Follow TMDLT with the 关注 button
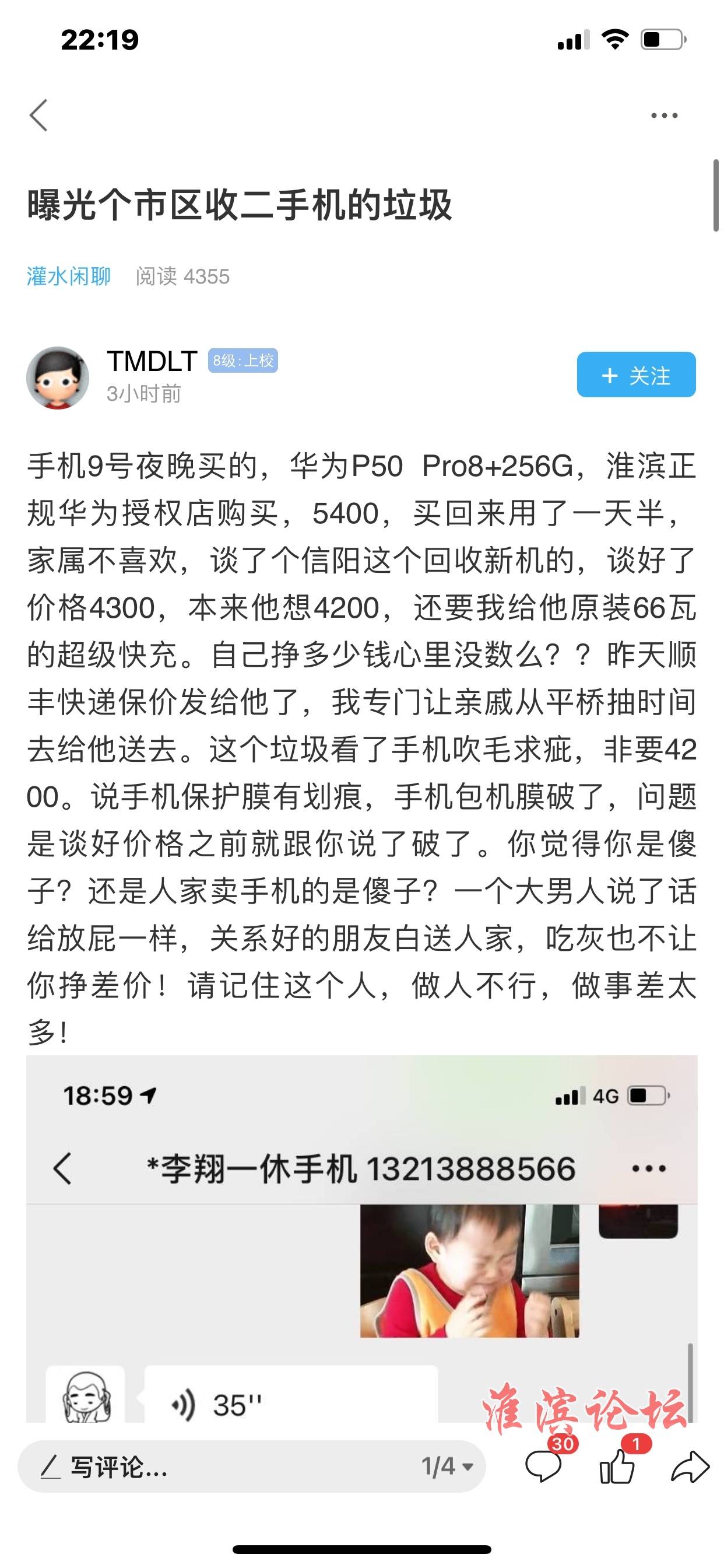The height and width of the screenshot is (1568, 724). tap(636, 374)
